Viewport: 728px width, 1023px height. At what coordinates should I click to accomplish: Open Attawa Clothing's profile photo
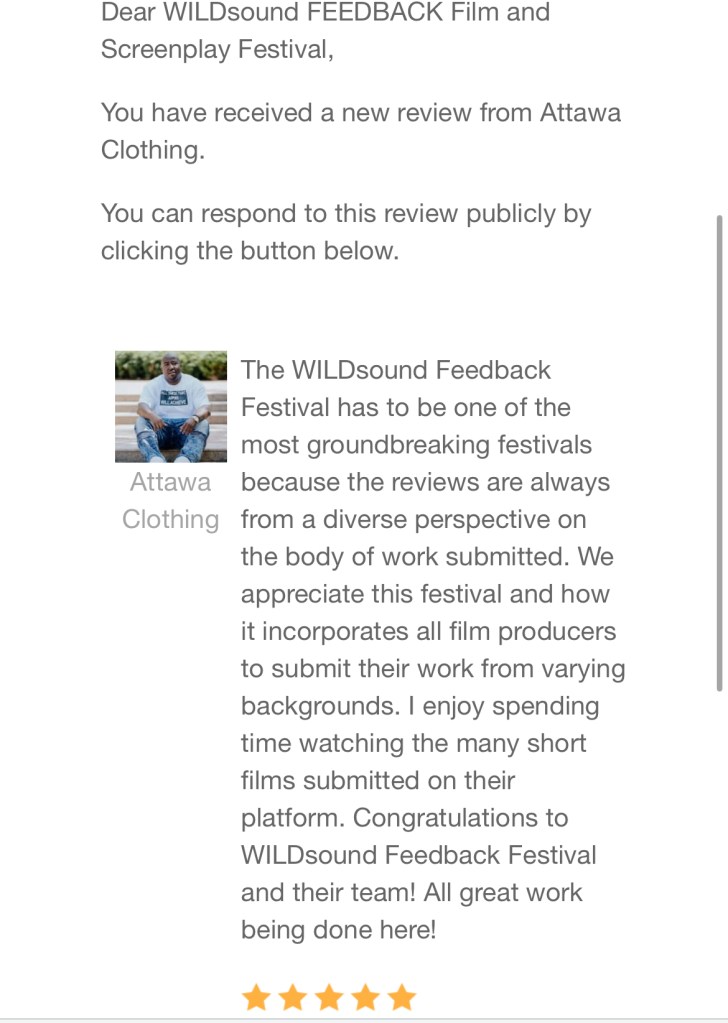coord(171,406)
